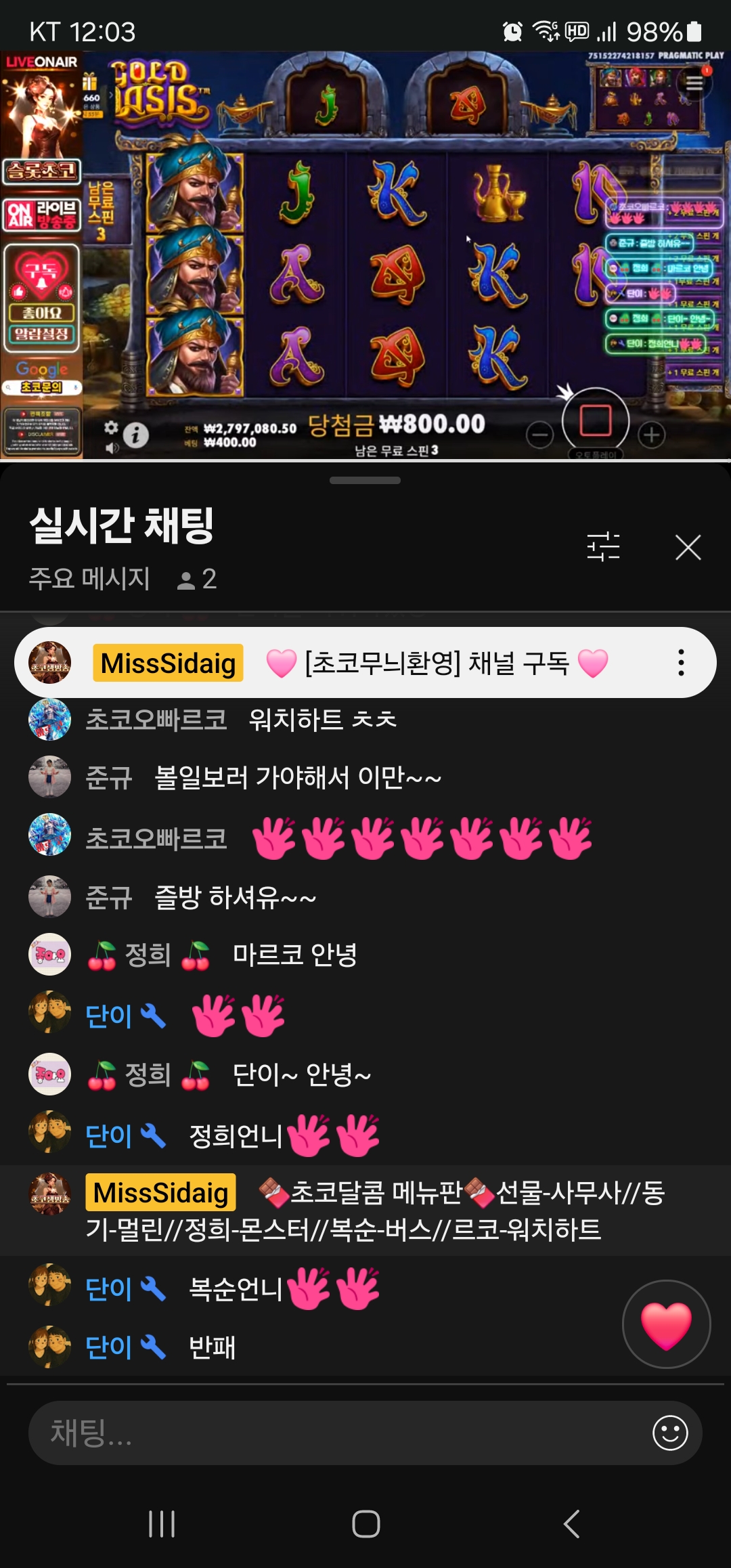The image size is (731, 1568).
Task: Close the live chat panel
Action: pos(688,547)
